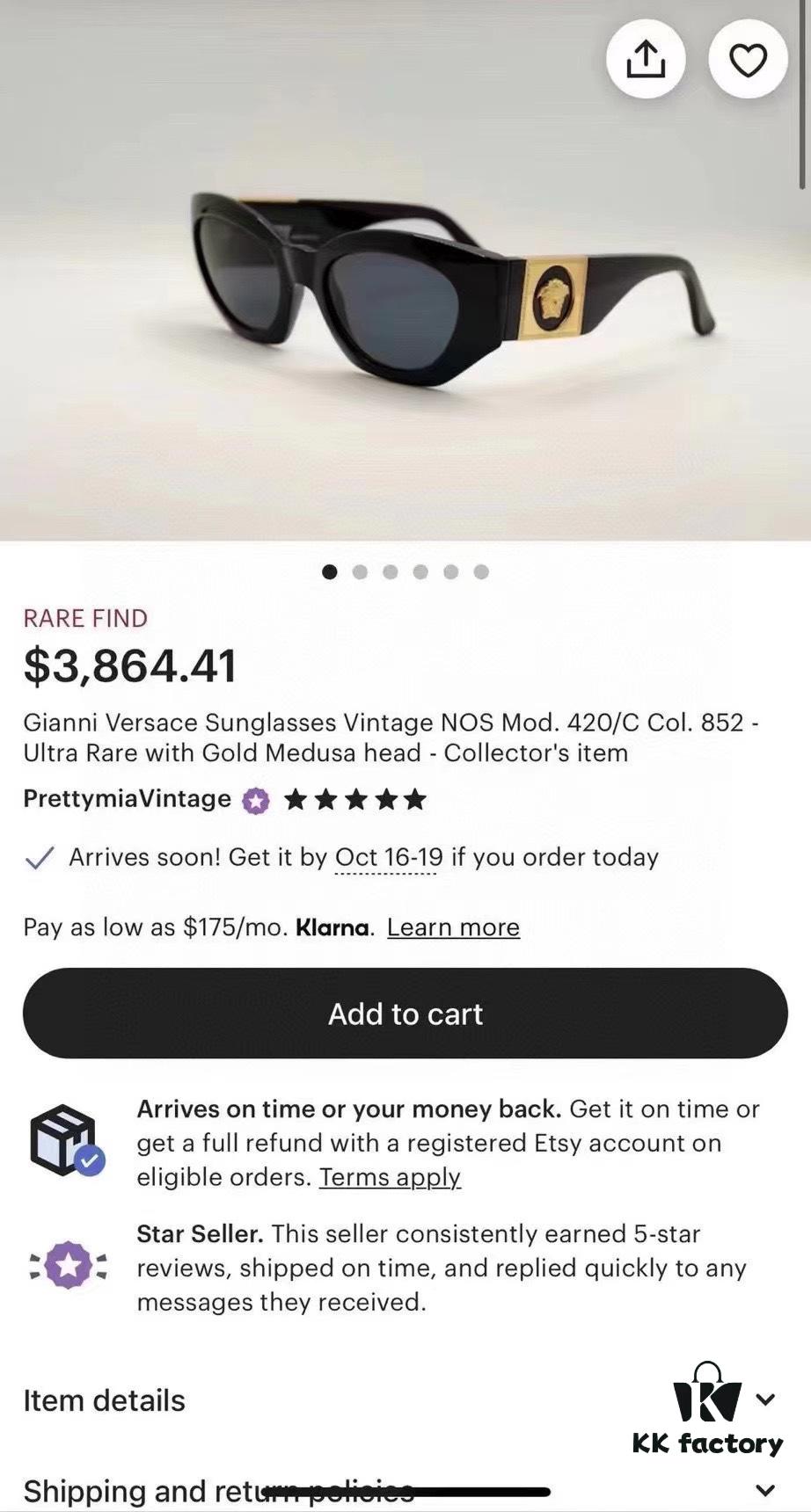811x1512 pixels.
Task: Open delivery date details for Oct 16-19
Action: click(x=386, y=857)
